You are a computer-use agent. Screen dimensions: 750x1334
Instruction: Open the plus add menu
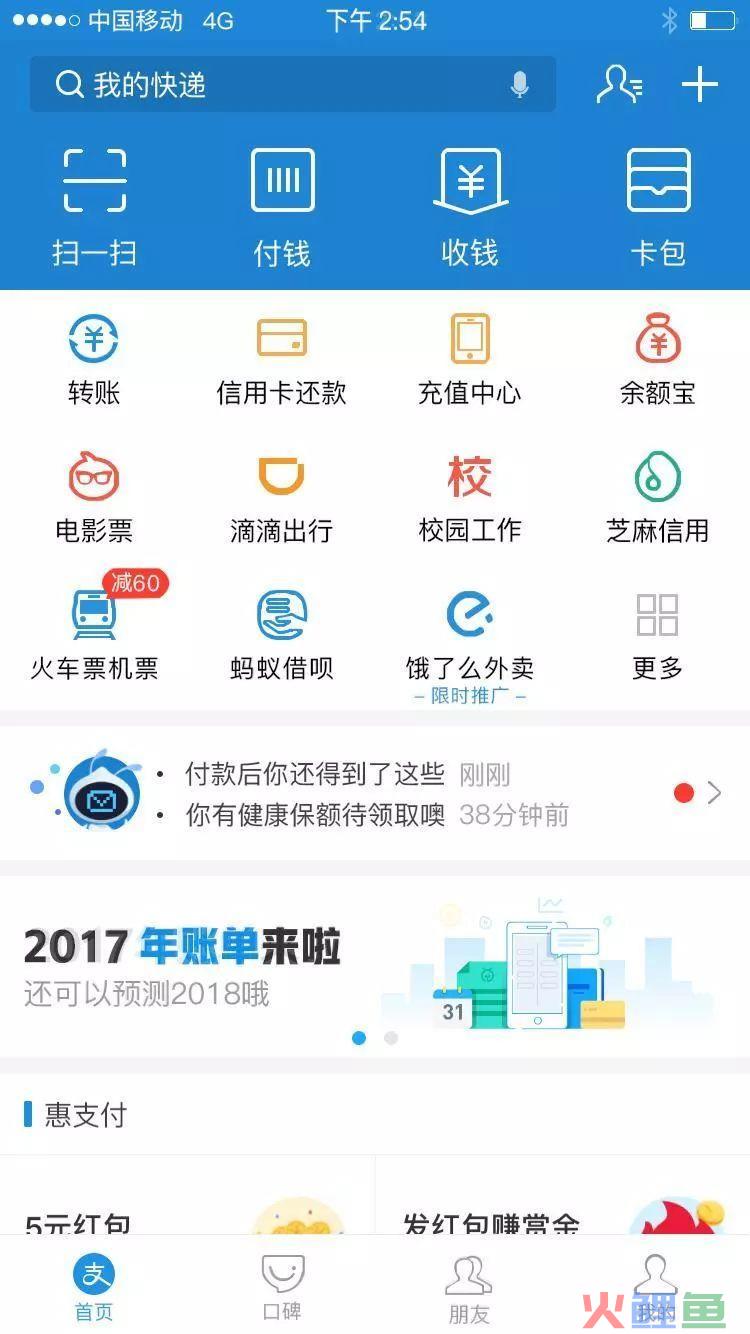(x=700, y=85)
